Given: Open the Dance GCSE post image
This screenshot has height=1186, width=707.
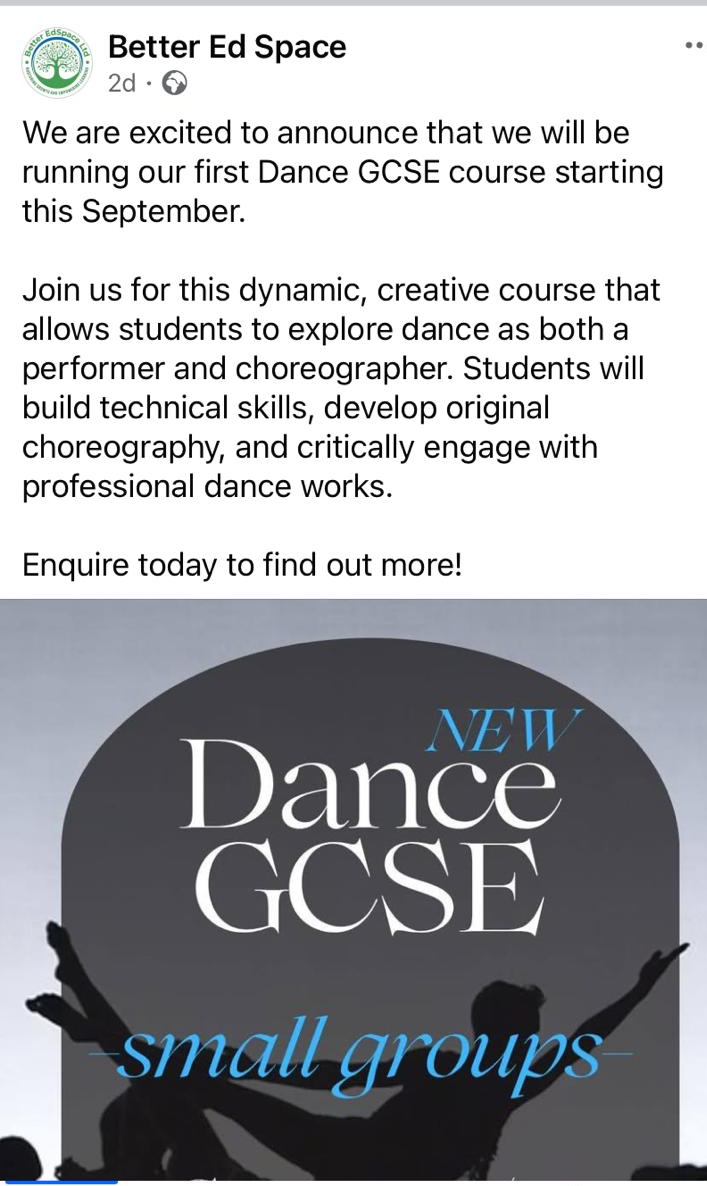Looking at the screenshot, I should tap(353, 890).
